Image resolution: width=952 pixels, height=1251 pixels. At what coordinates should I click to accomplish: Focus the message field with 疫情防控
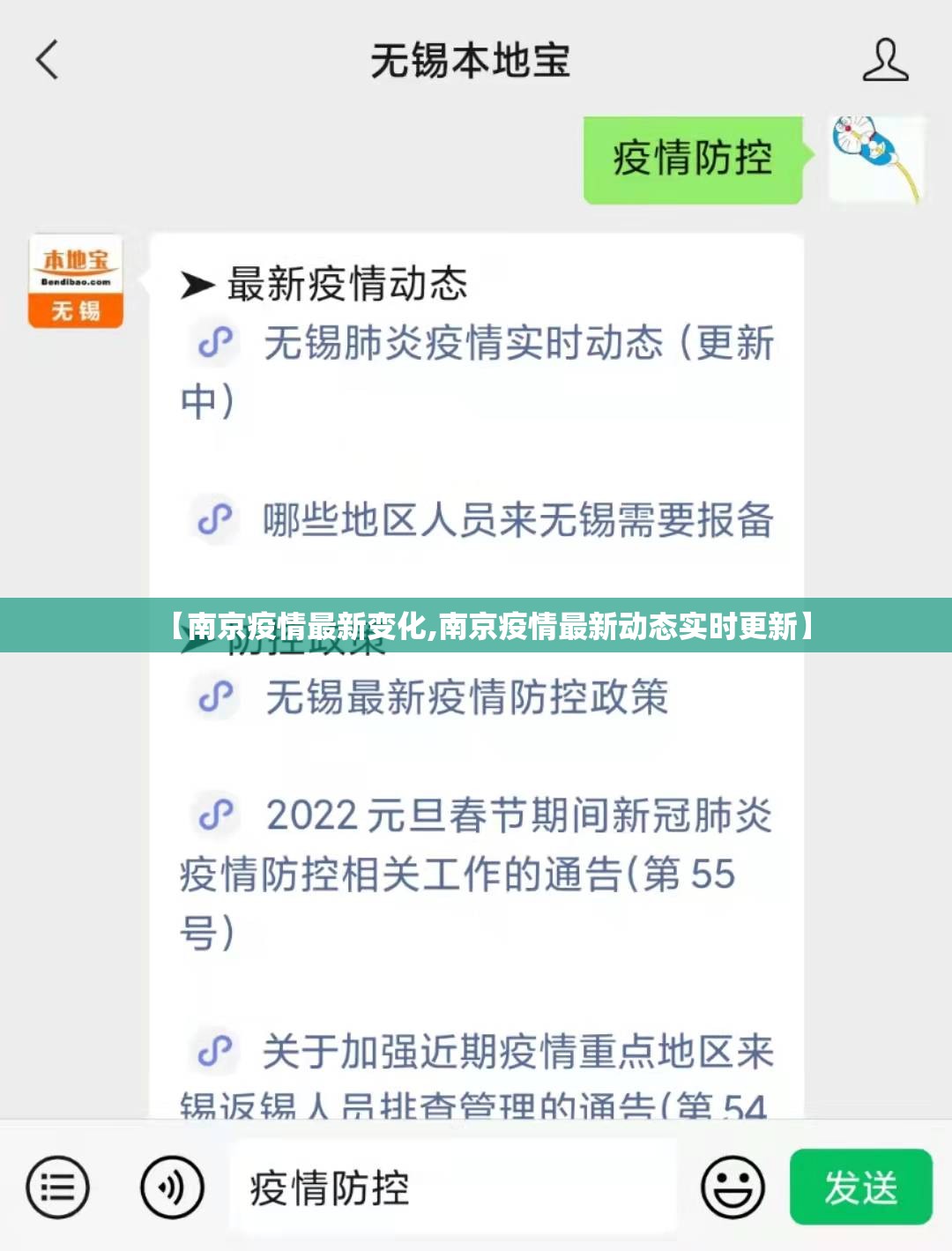click(453, 1188)
